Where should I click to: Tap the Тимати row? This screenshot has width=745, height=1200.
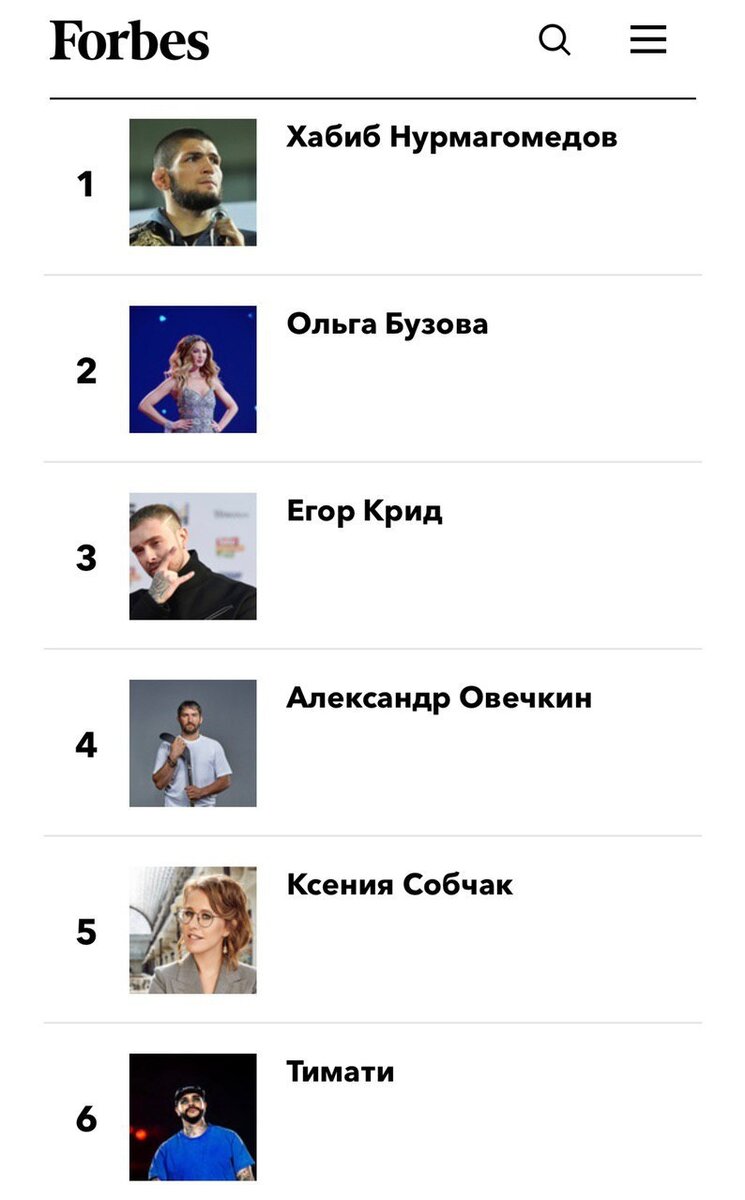372,1112
